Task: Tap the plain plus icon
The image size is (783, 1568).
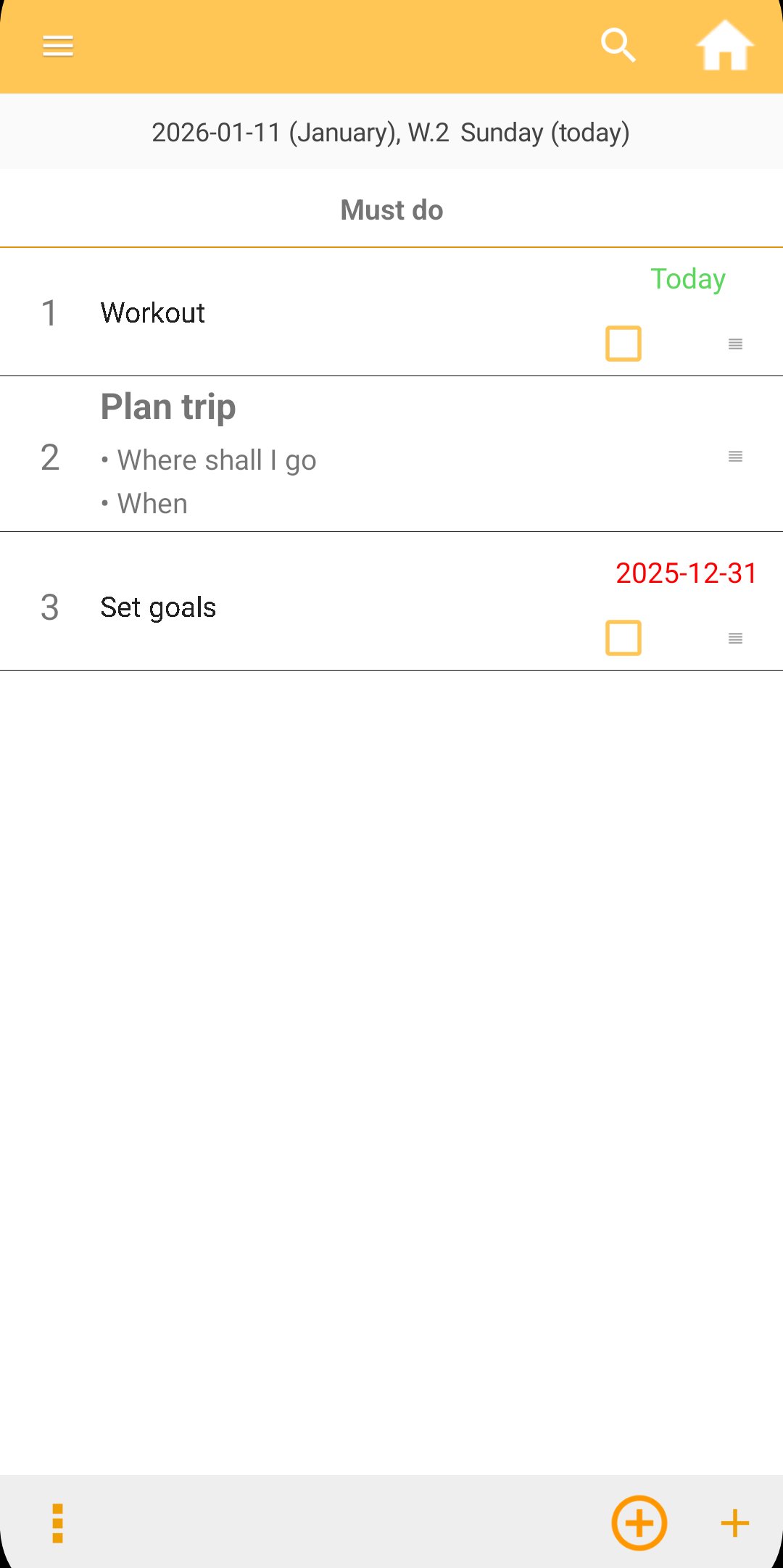Action: 735,1523
